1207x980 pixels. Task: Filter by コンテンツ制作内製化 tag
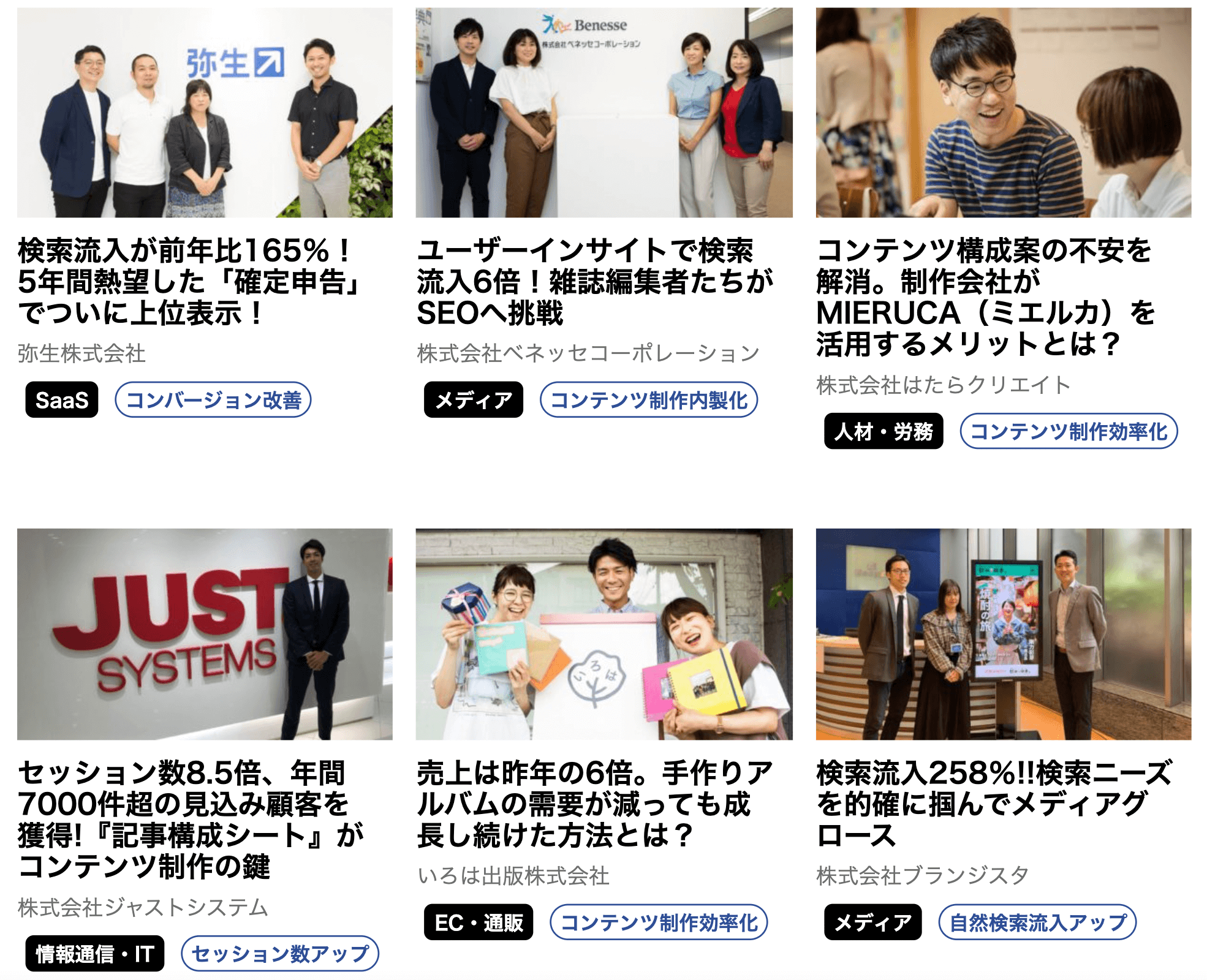648,400
